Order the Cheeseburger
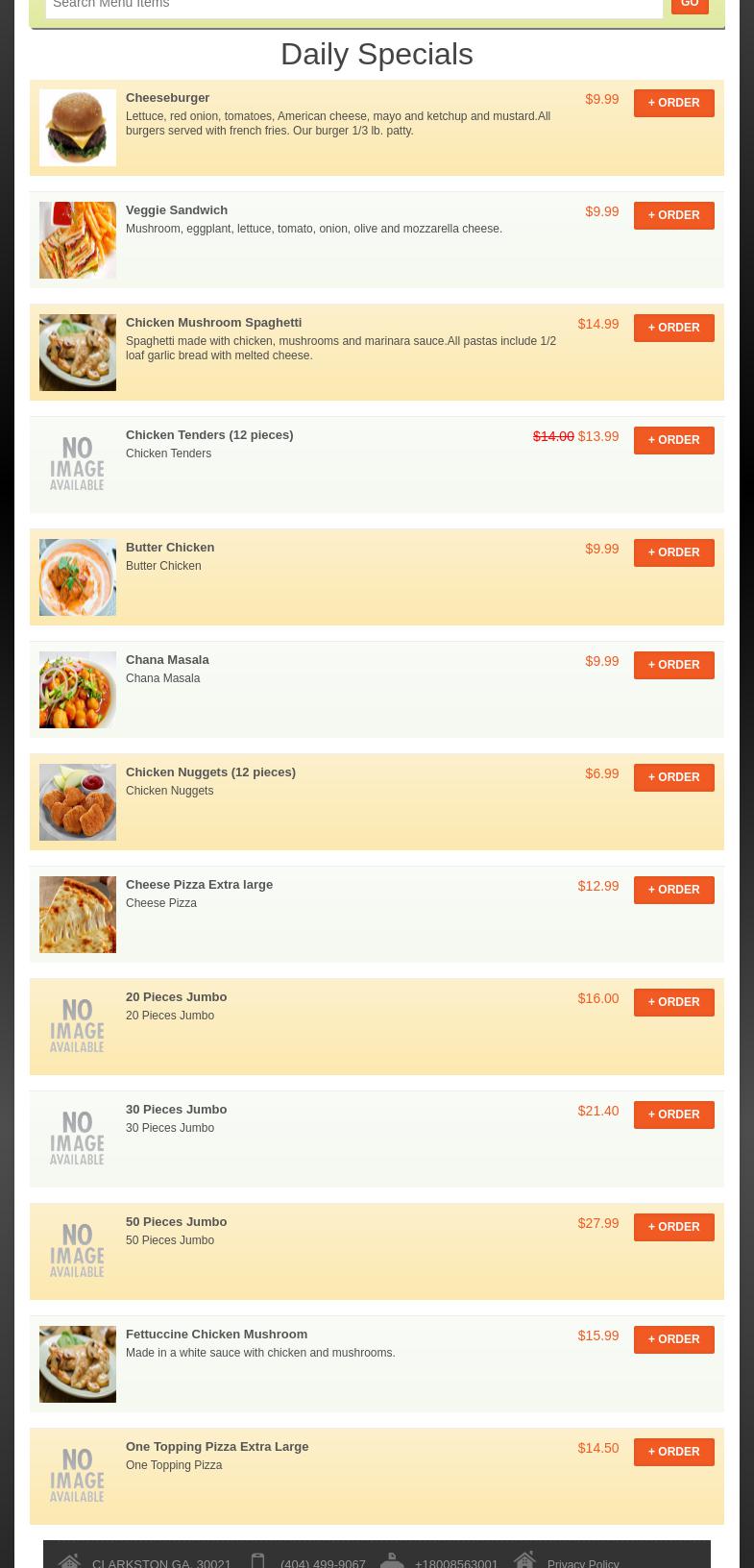 coord(673,103)
